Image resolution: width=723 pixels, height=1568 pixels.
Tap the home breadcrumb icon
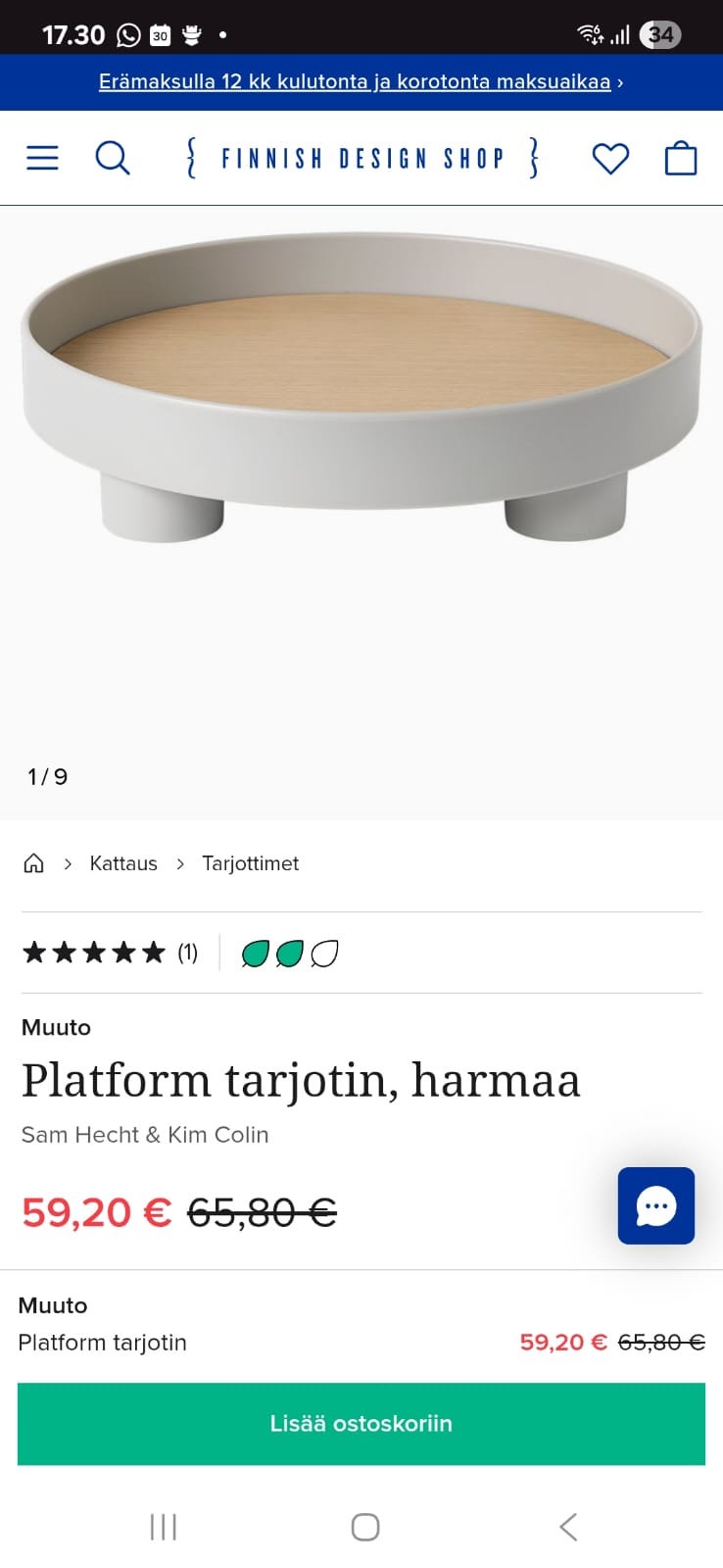(33, 862)
